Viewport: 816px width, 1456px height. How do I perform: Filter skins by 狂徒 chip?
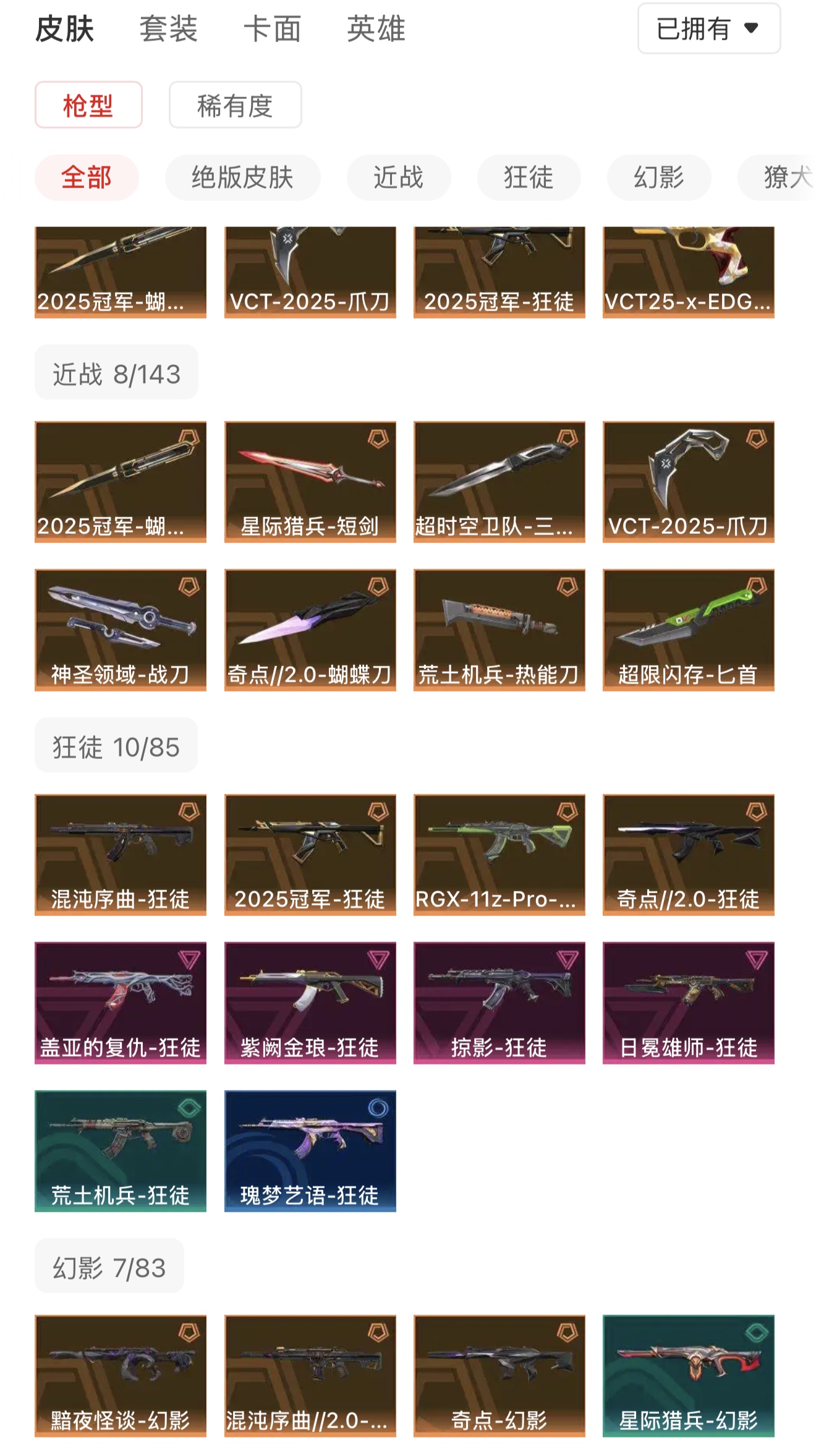[529, 178]
